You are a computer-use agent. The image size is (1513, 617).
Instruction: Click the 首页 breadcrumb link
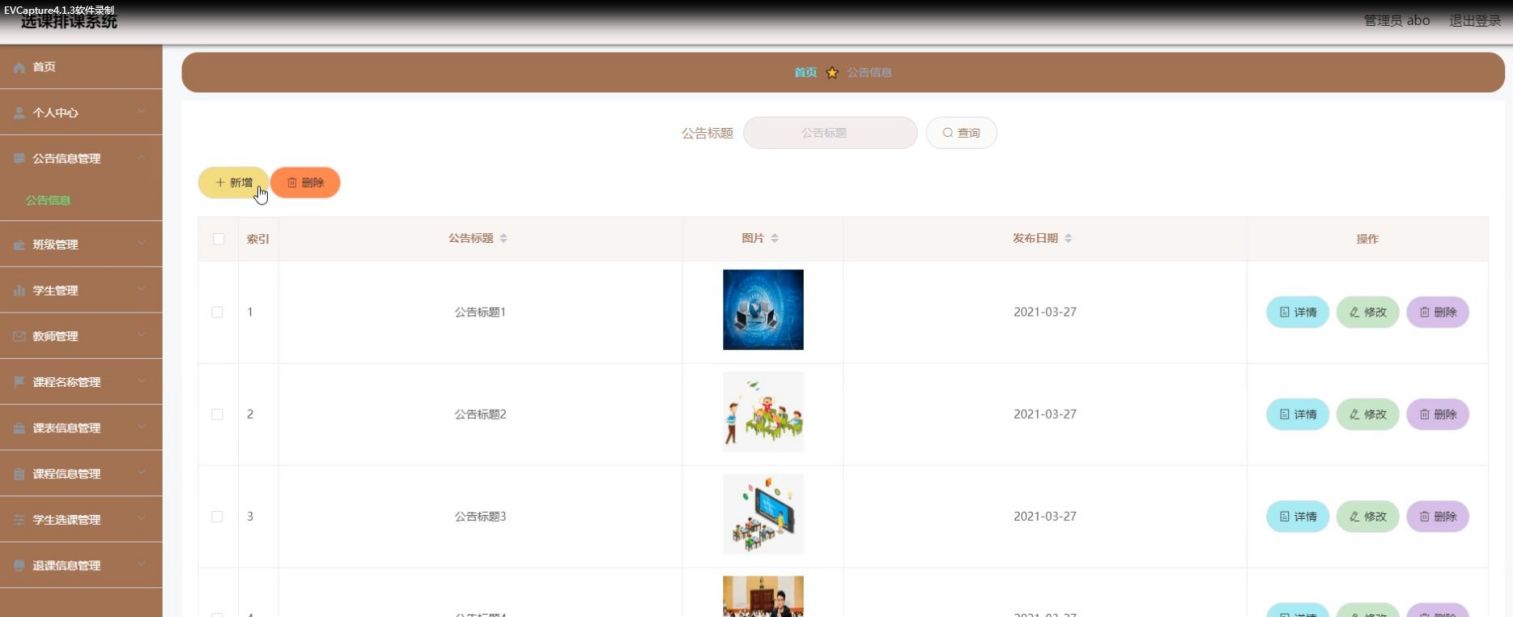point(805,73)
